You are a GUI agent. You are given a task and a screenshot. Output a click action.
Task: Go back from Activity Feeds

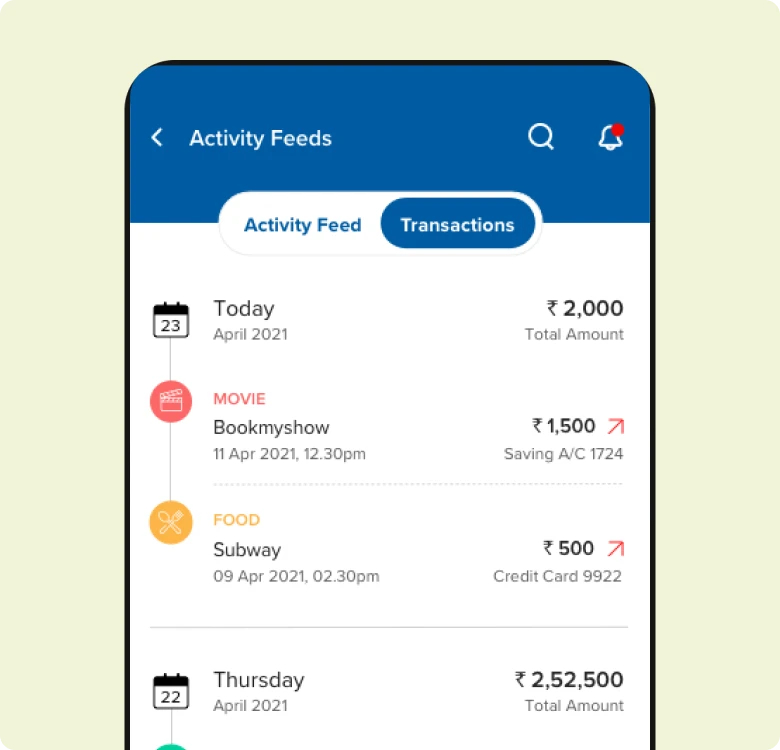coord(157,138)
